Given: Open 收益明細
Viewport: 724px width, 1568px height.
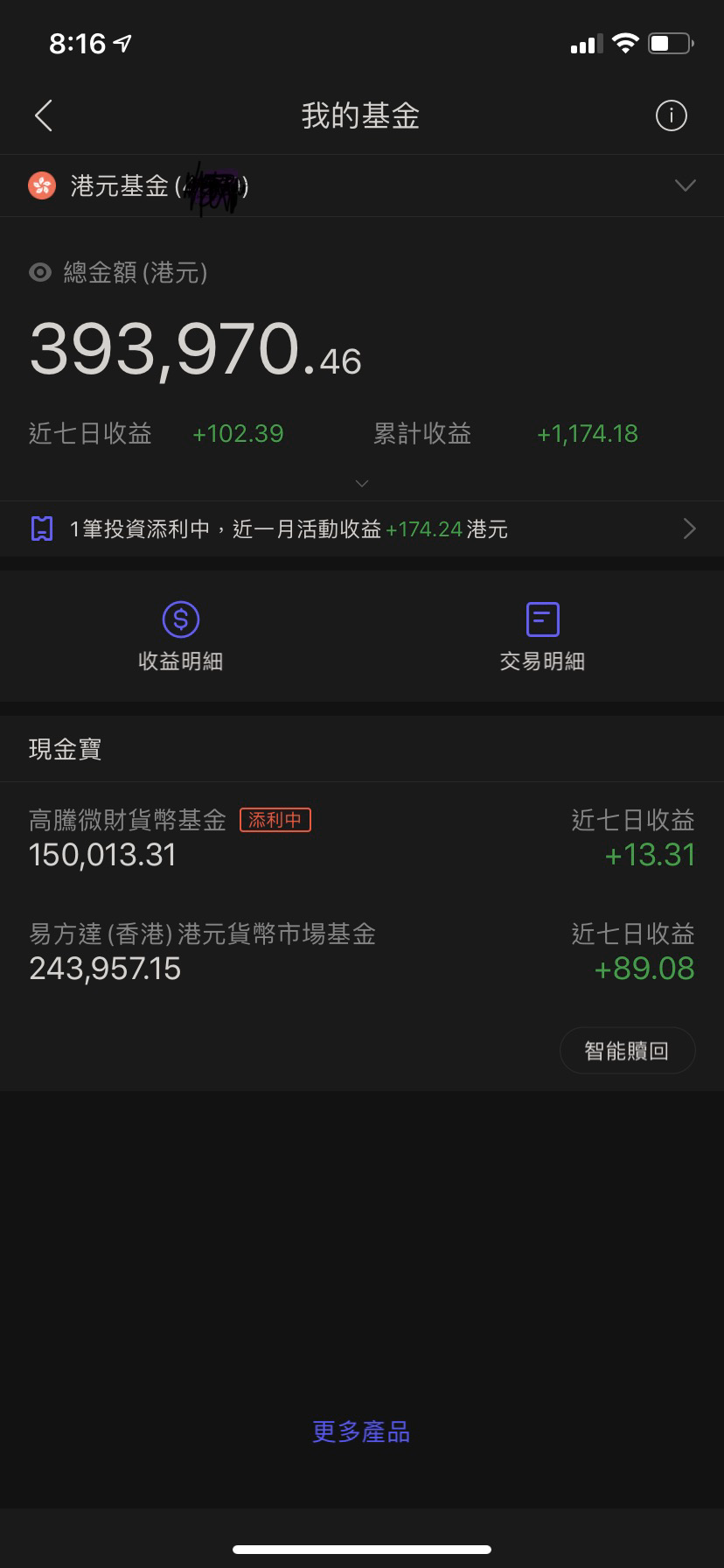Looking at the screenshot, I should click(181, 637).
